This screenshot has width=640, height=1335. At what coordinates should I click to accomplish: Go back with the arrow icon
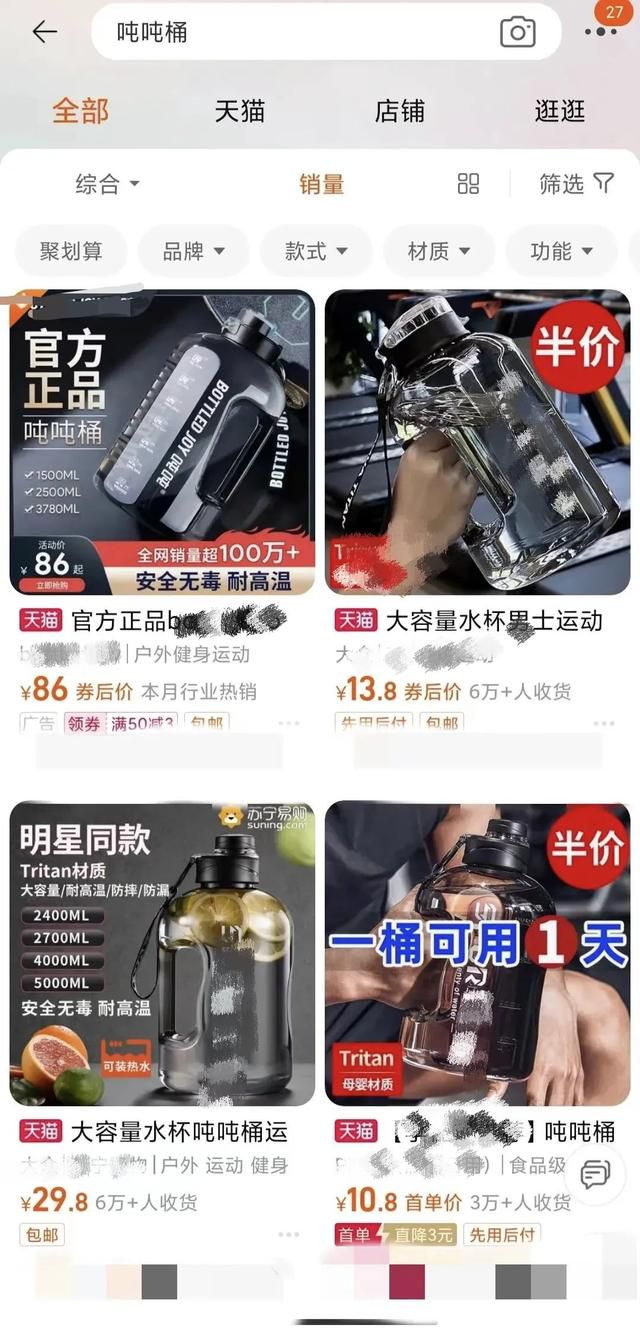[x=45, y=32]
